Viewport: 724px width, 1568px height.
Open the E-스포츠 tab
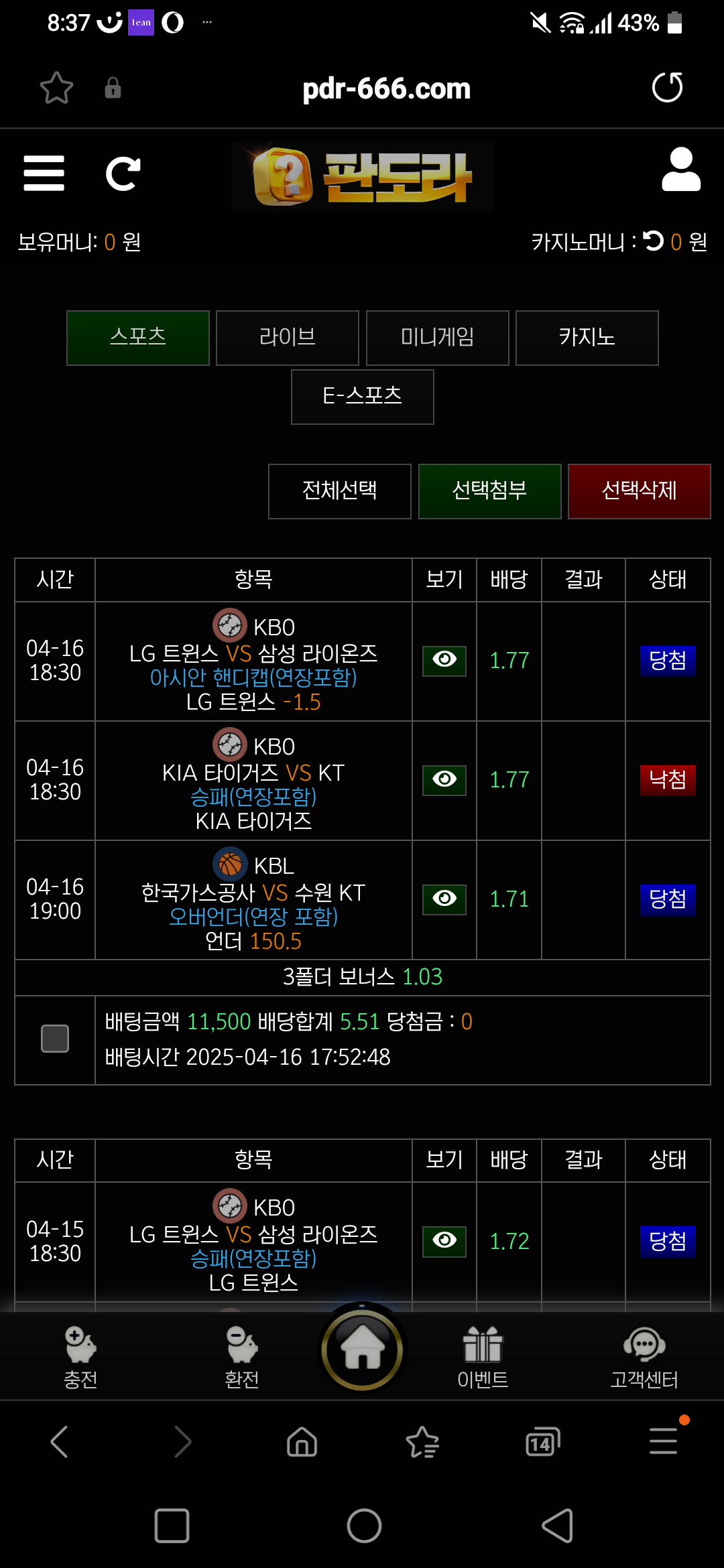(x=363, y=397)
